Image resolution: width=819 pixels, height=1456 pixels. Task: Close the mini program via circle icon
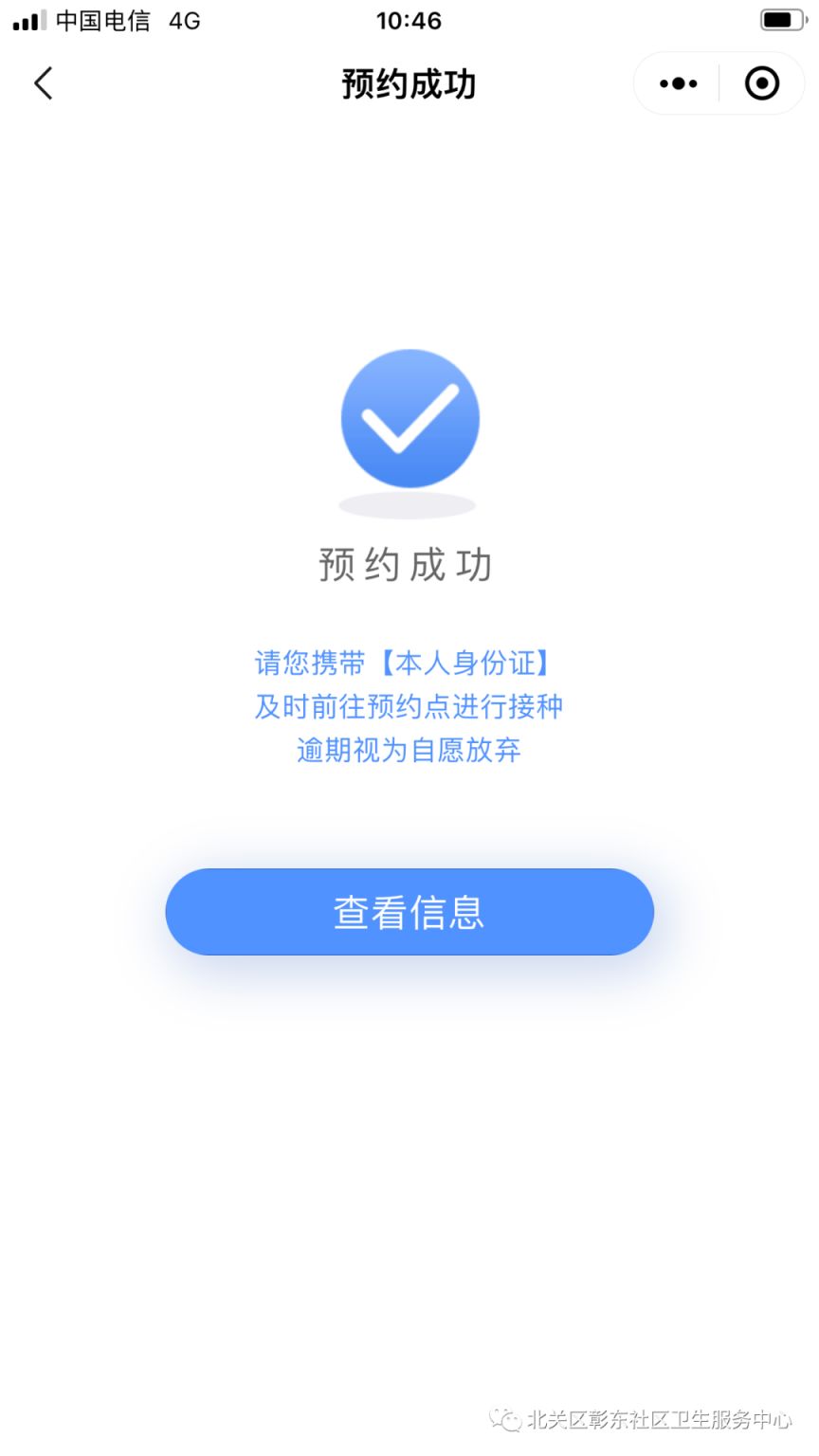(x=762, y=83)
